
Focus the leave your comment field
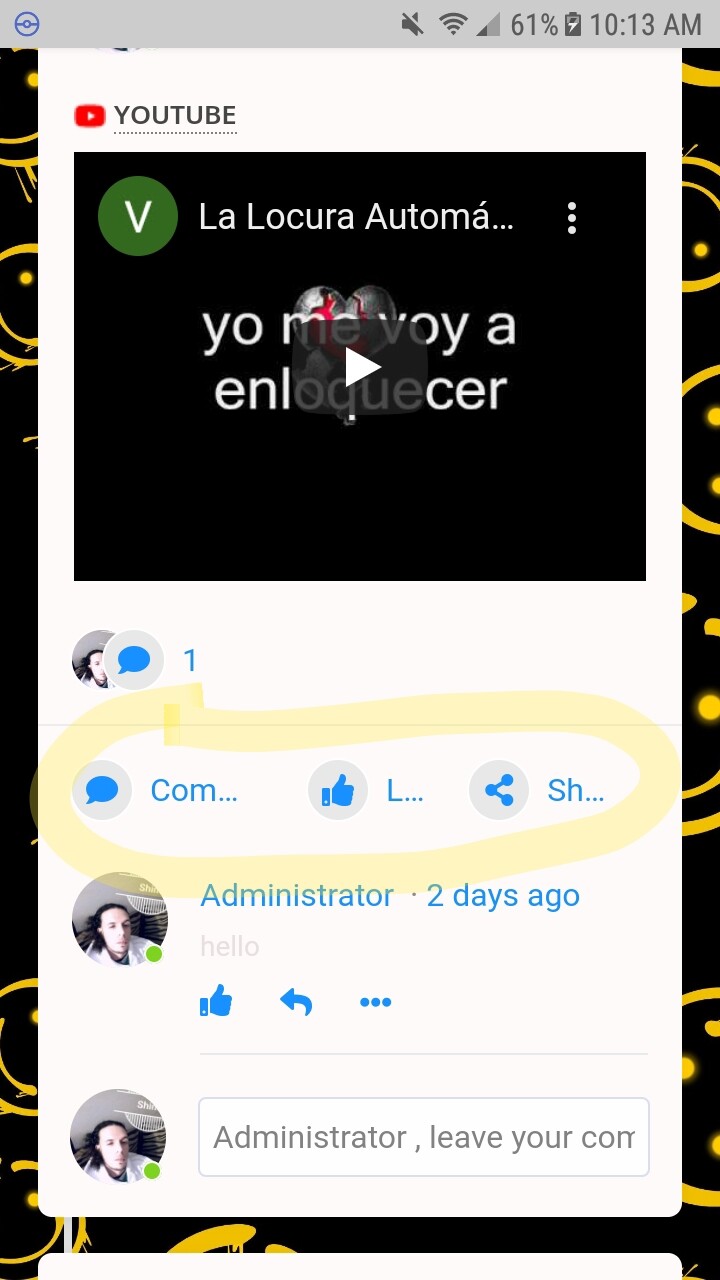coord(424,1137)
